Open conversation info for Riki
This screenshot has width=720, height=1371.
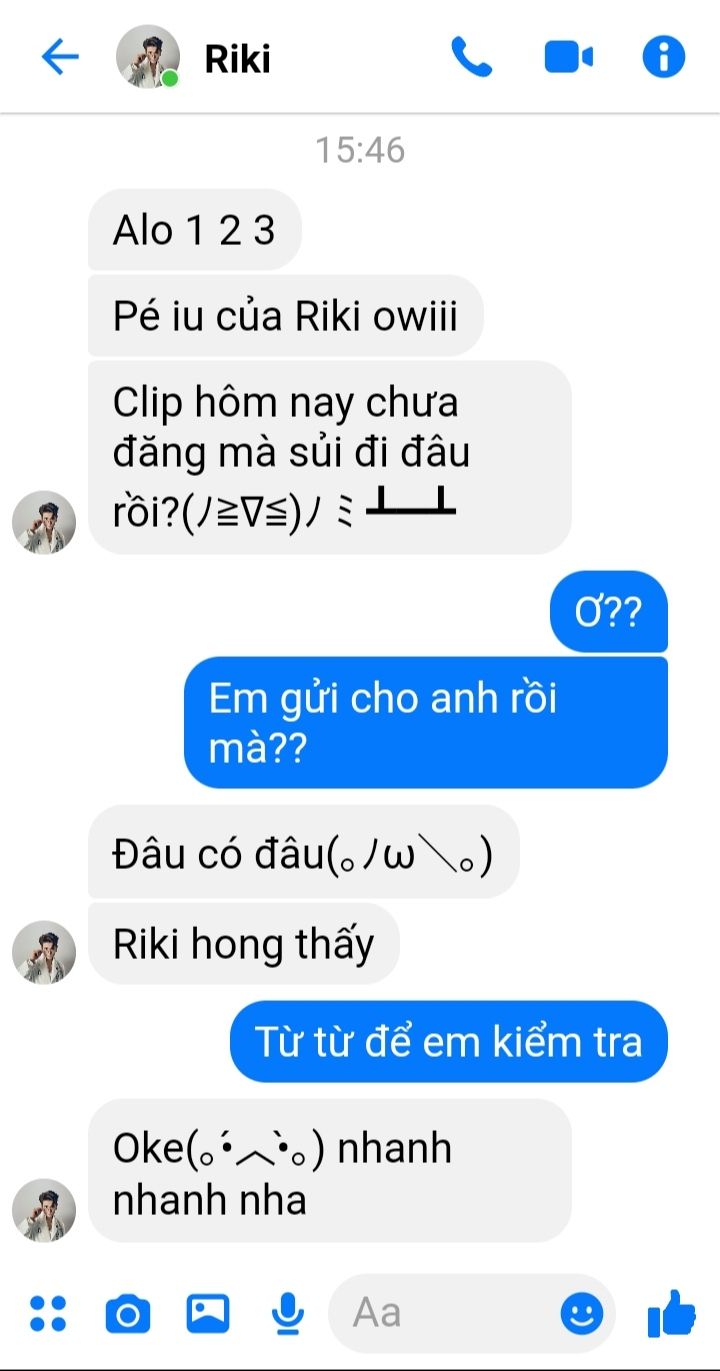[x=663, y=57]
